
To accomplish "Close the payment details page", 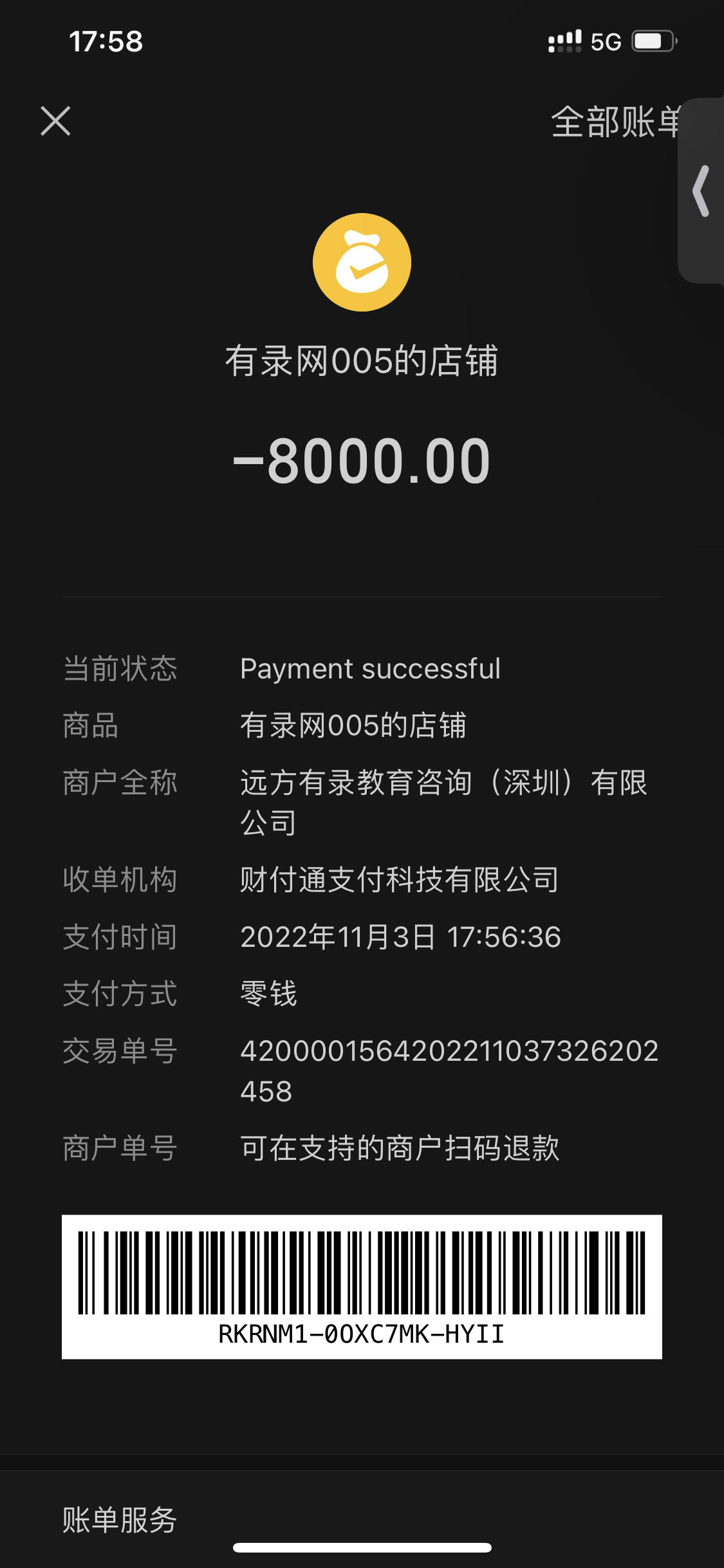I will pos(55,121).
